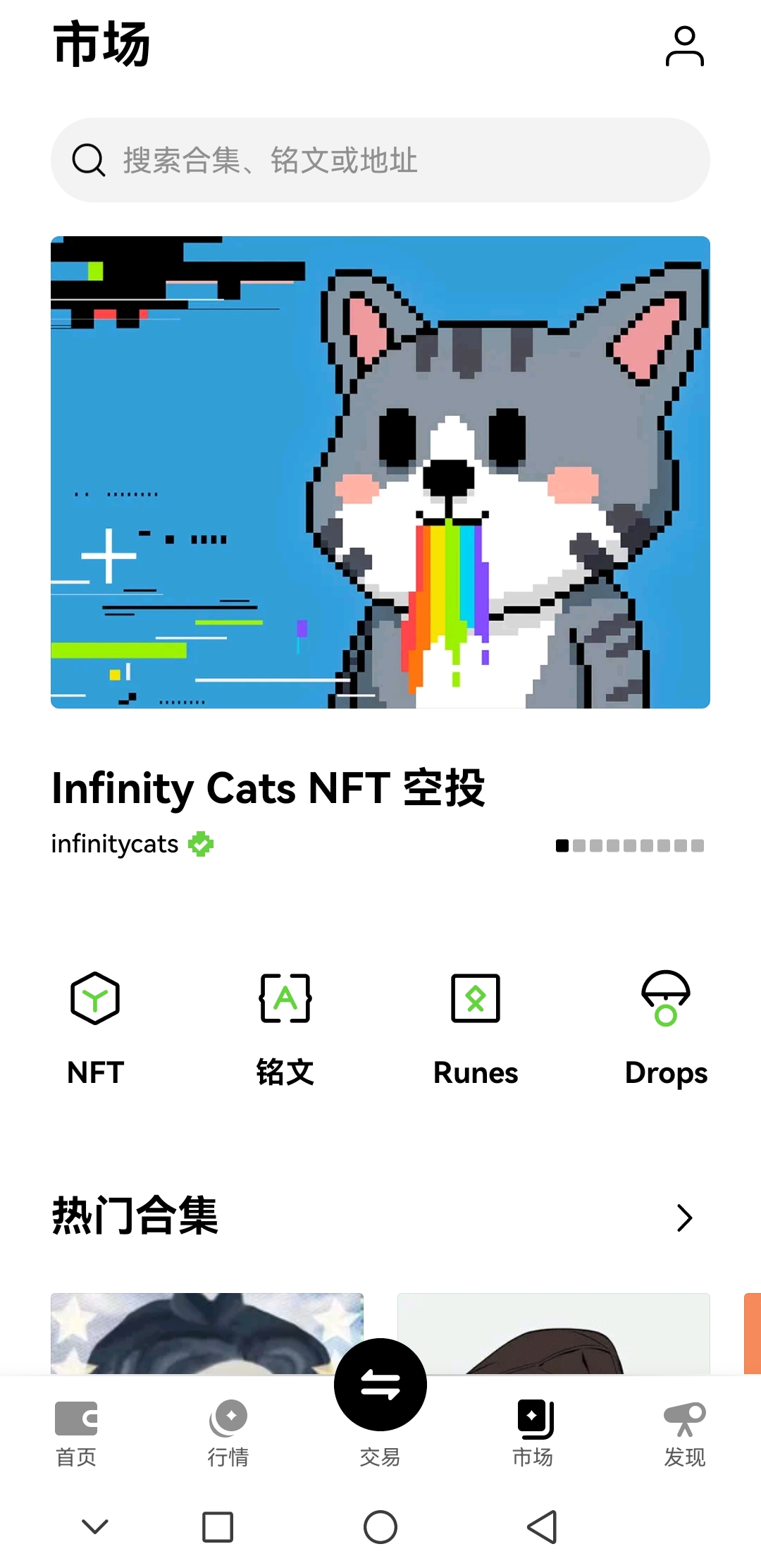
Task: Tap the search box for collections and inscriptions
Action: (380, 160)
